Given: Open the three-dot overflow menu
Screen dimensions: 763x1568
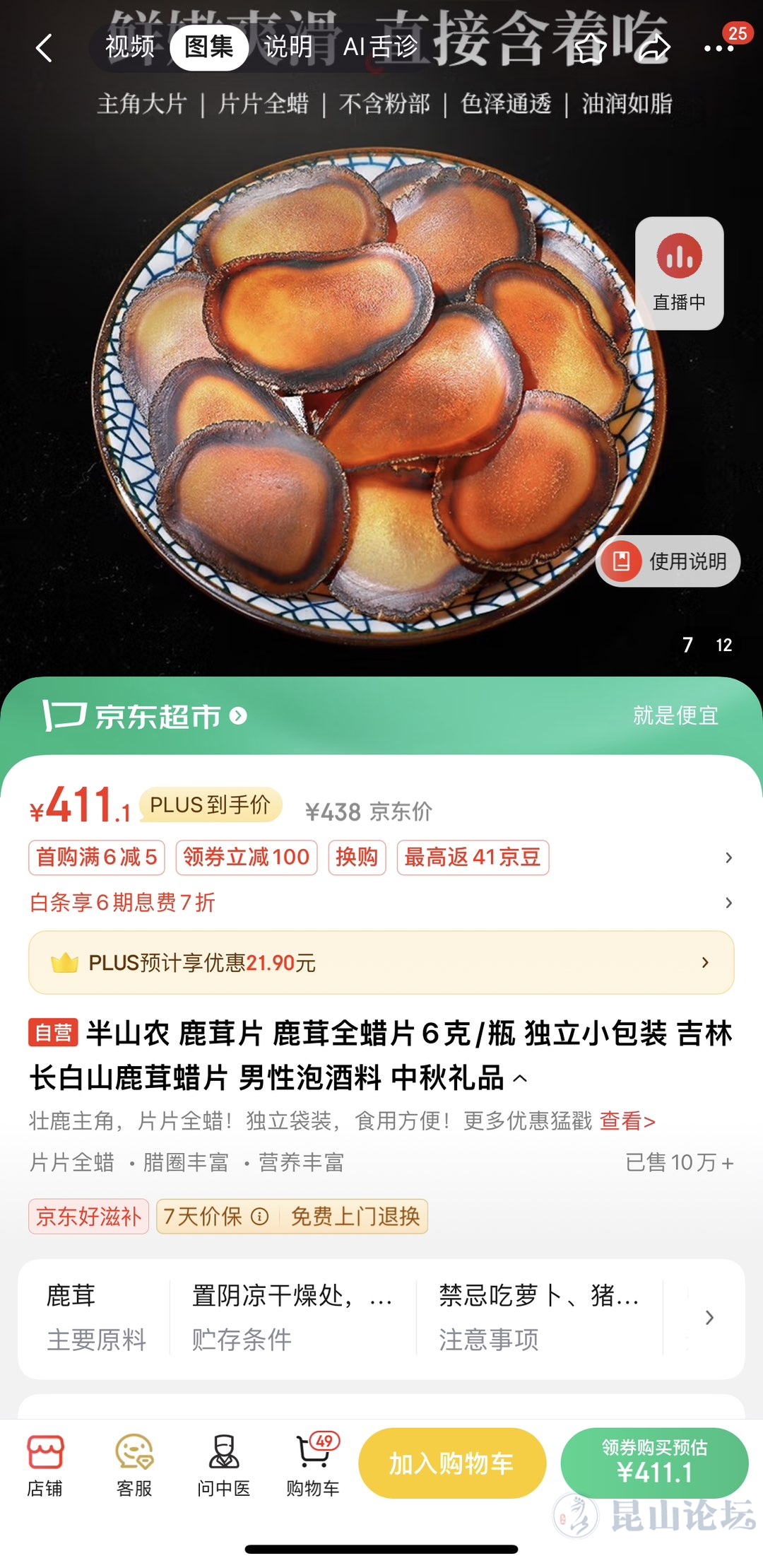Looking at the screenshot, I should click(718, 48).
